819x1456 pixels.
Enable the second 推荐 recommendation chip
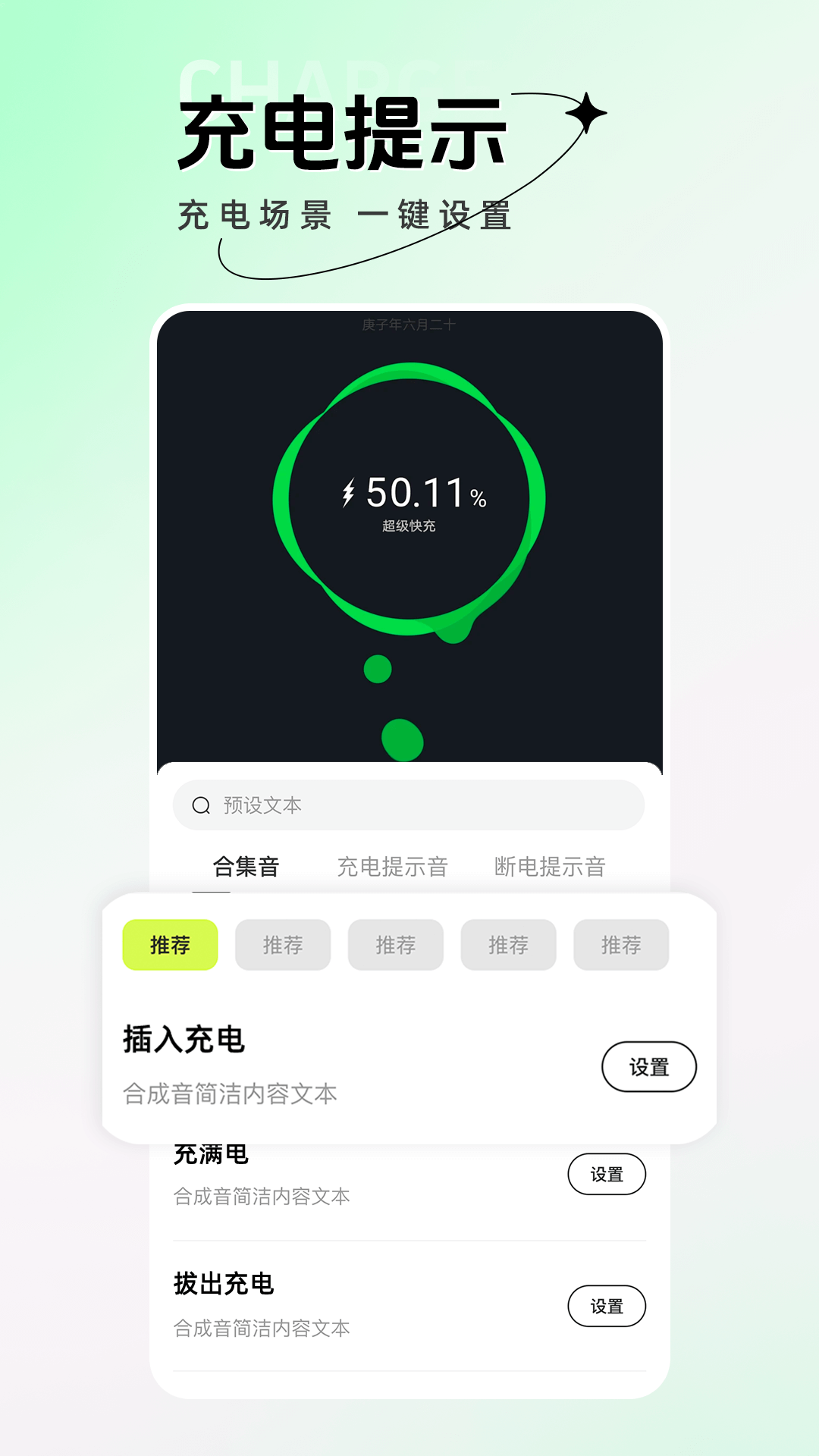click(283, 944)
